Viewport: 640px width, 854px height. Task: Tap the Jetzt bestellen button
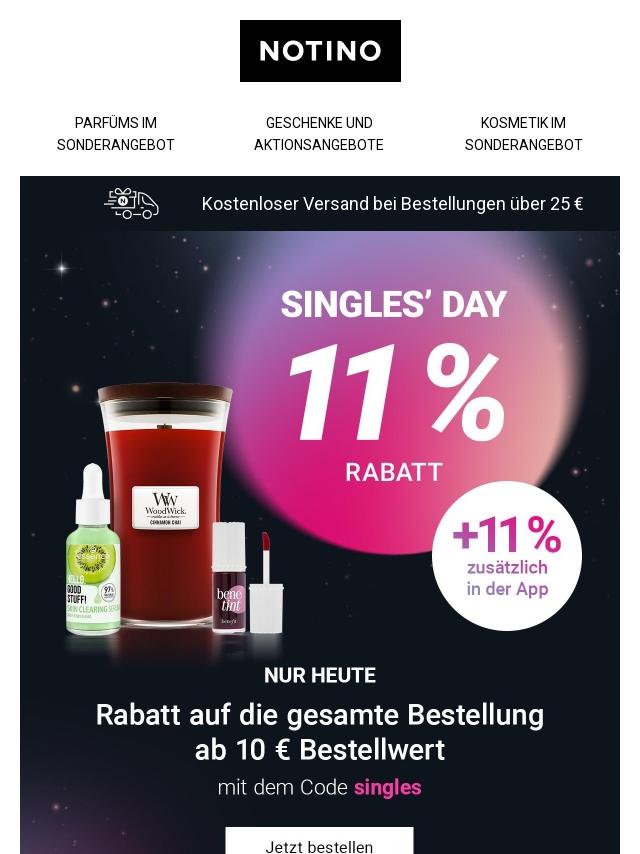[319, 843]
